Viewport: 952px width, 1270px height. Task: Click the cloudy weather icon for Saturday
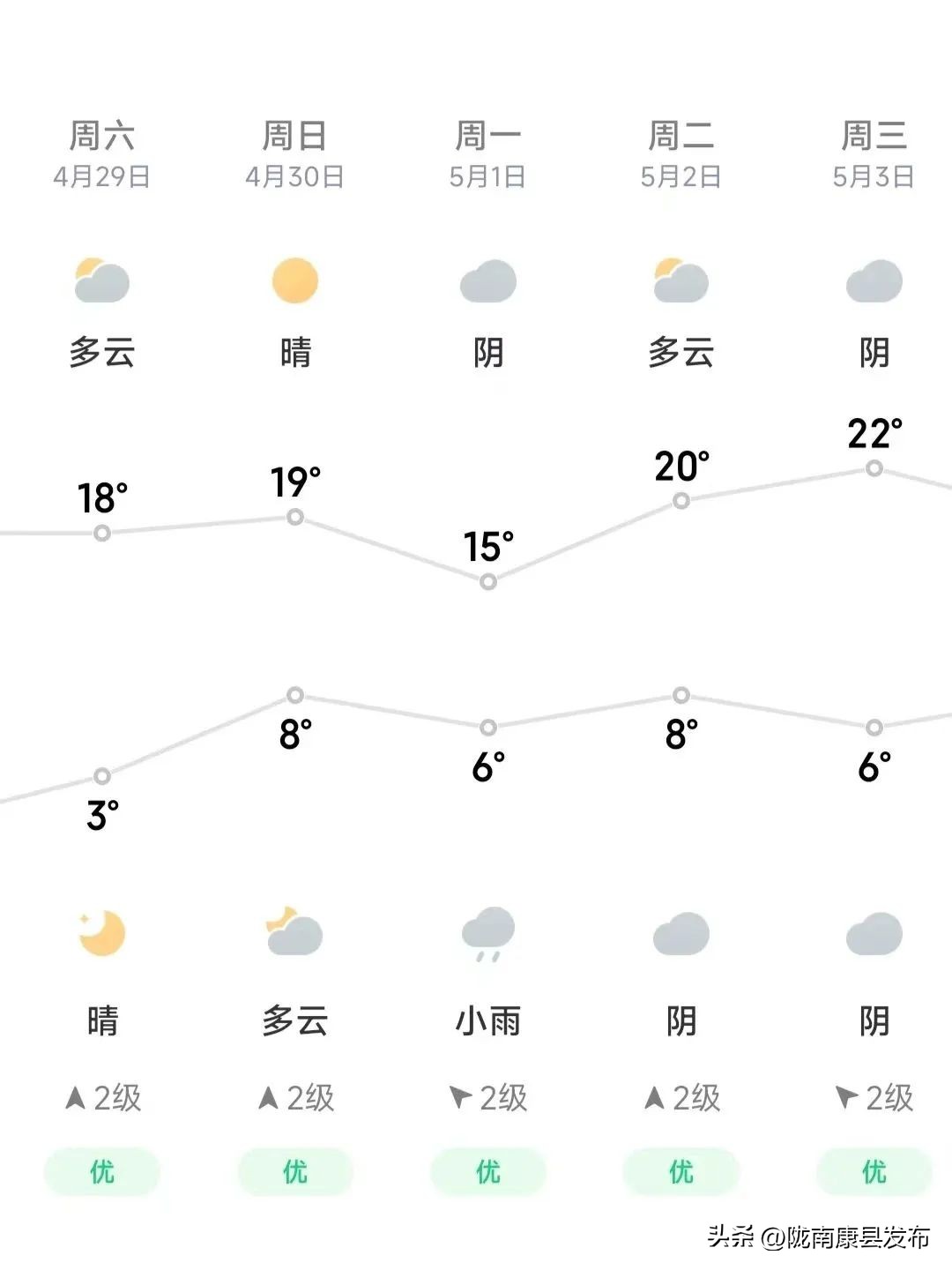click(100, 280)
